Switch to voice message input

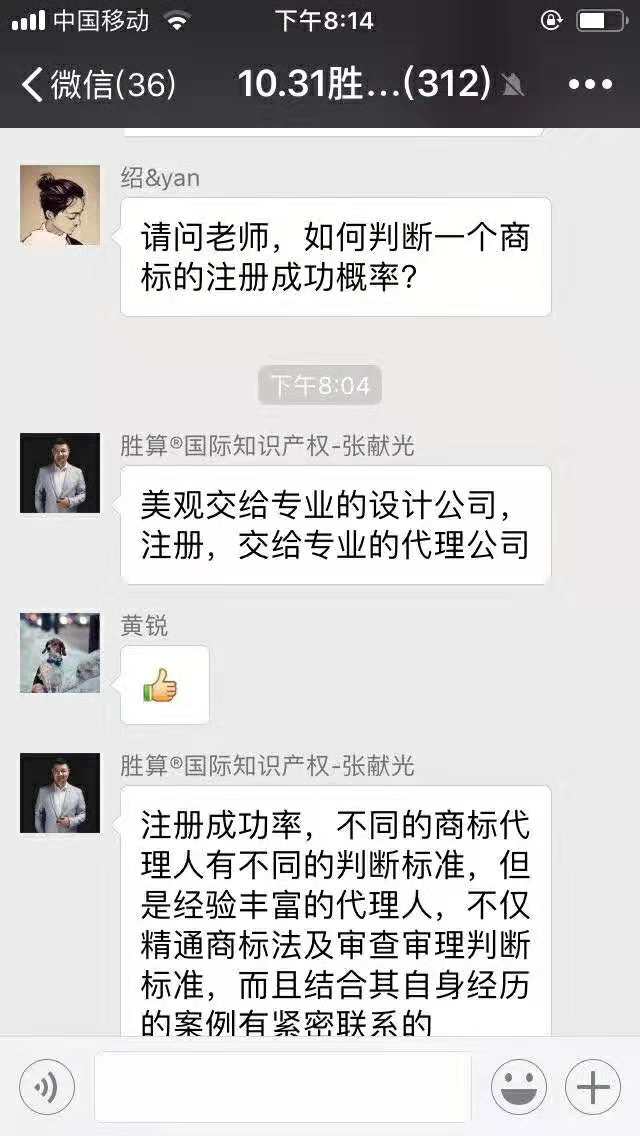46,1087
